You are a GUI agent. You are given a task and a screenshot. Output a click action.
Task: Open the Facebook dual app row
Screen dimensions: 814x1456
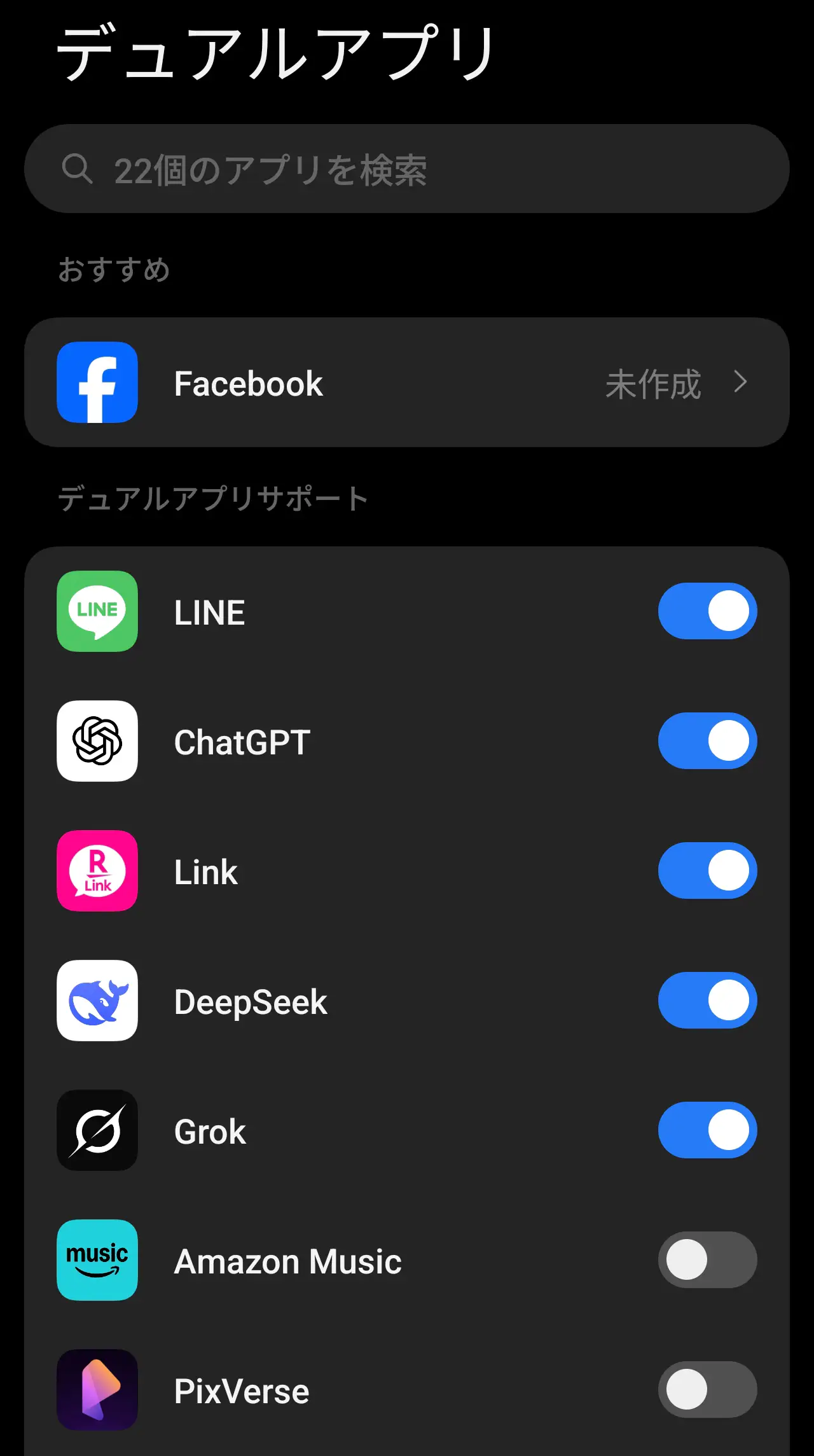point(407,383)
